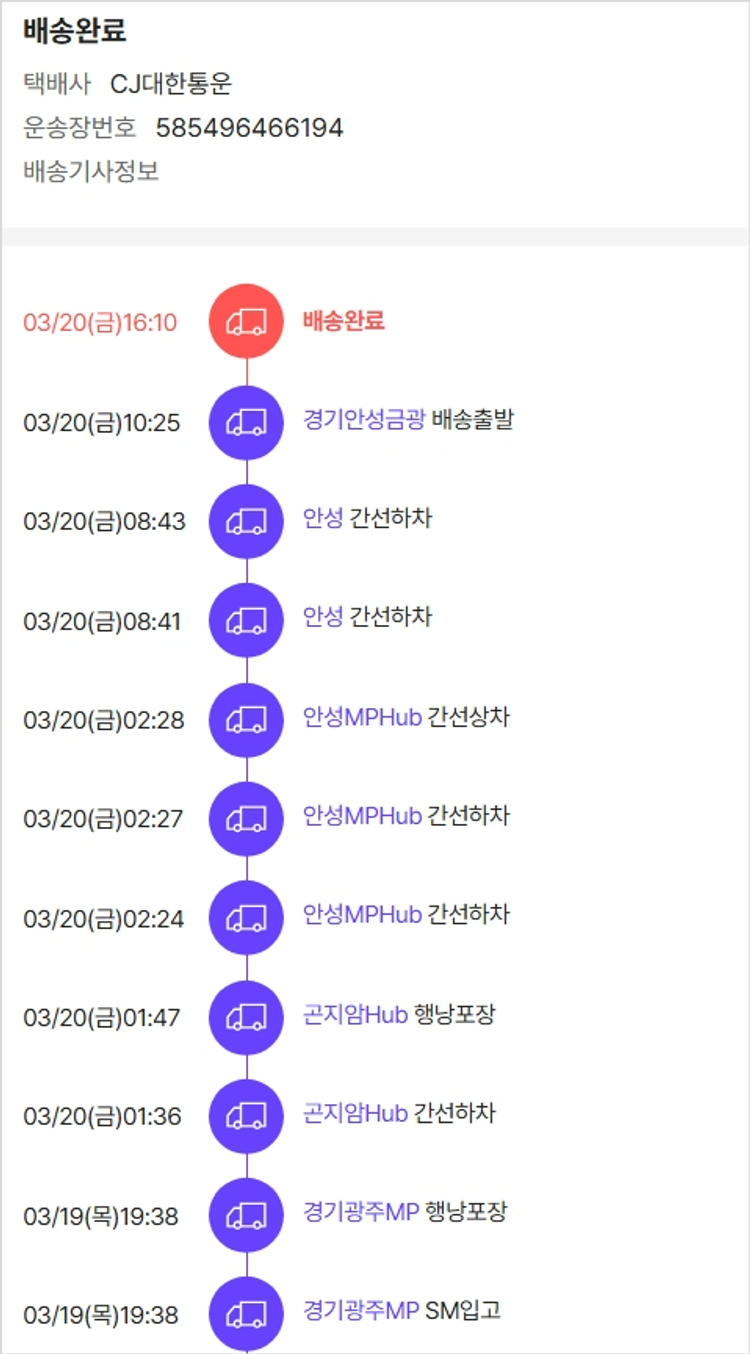View 곤지암Hub link beside 간선하차
This screenshot has width=750, height=1354.
[x=355, y=1114]
